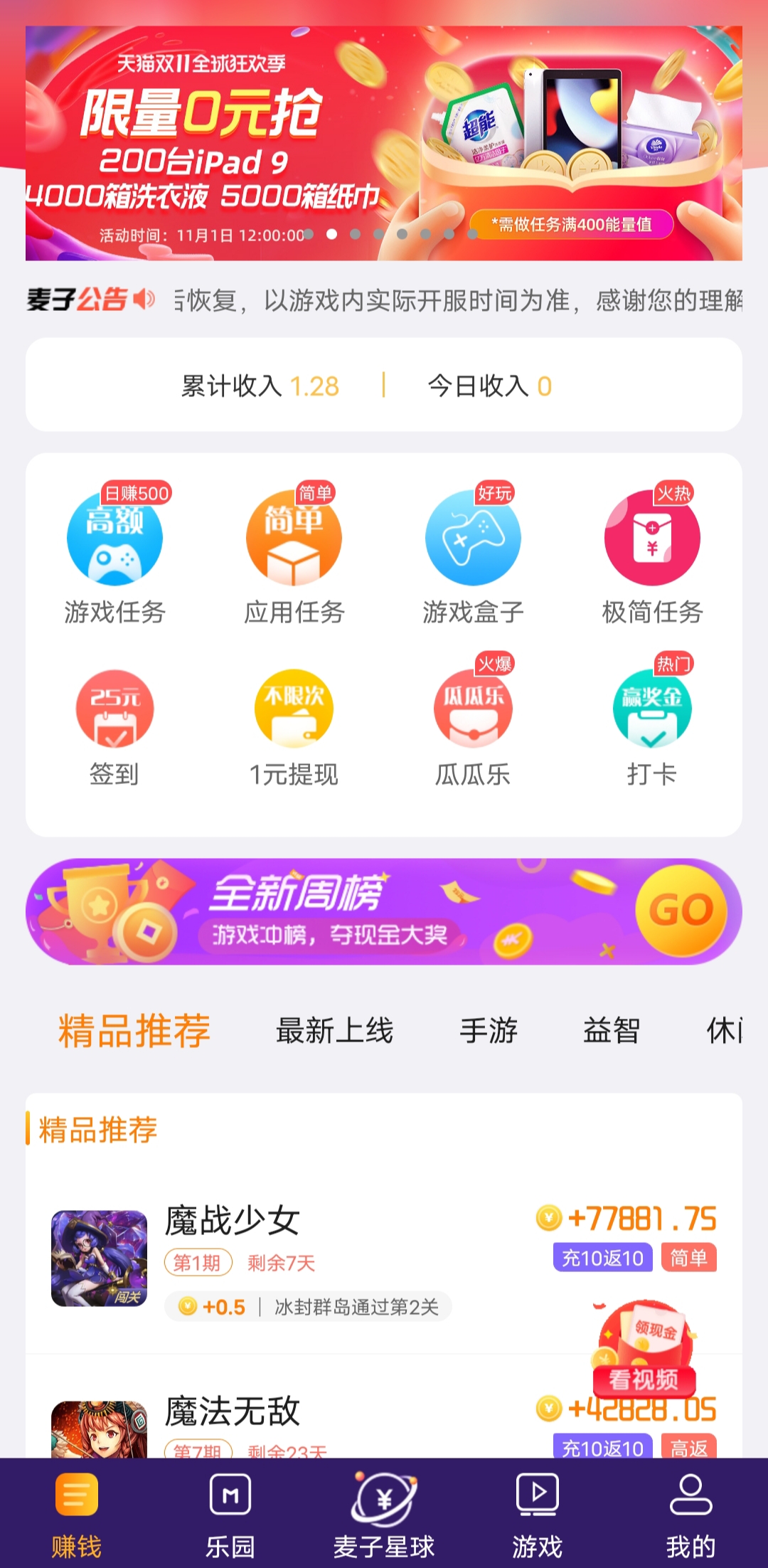This screenshot has width=768, height=1568.
Task: Switch to the 手游 tab
Action: (x=489, y=1031)
